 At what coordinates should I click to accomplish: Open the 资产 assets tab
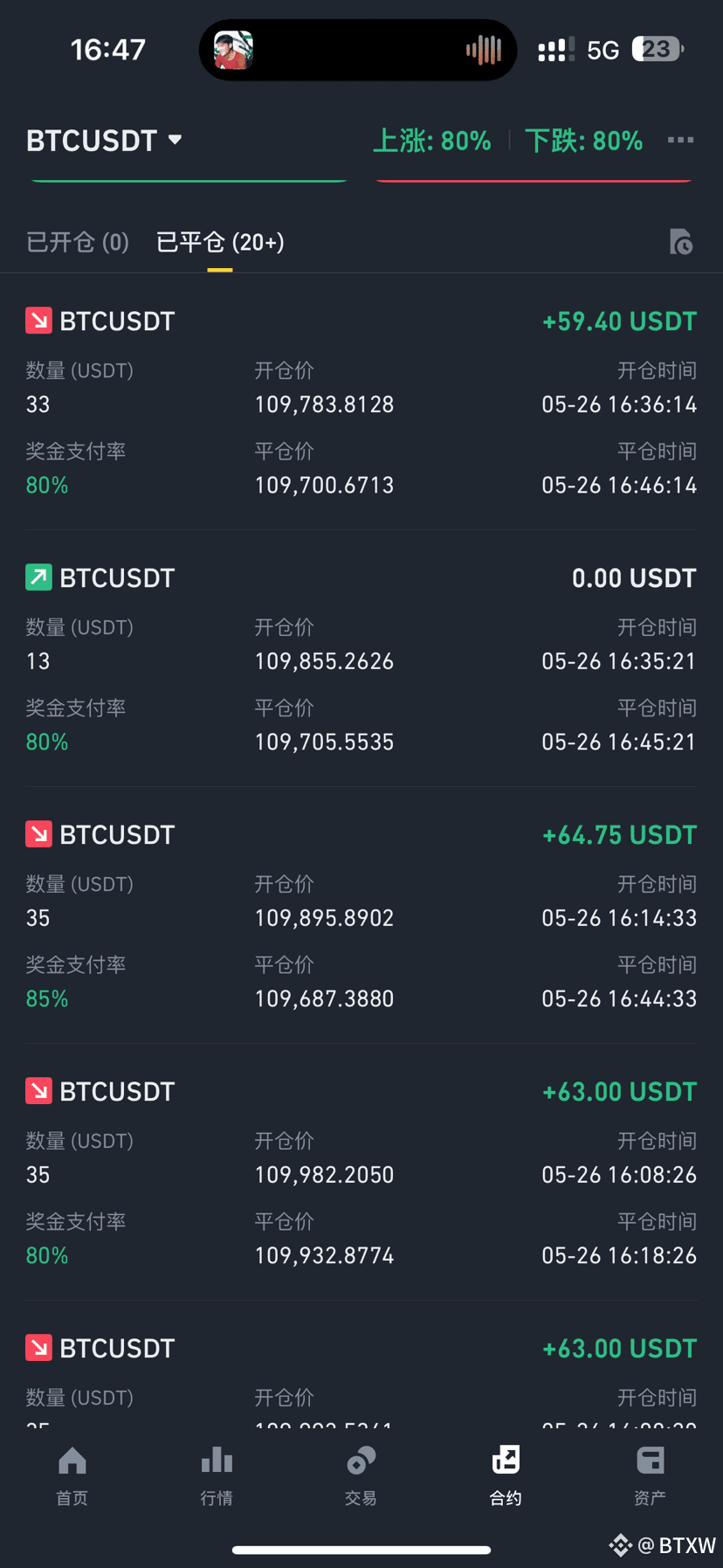(651, 1475)
